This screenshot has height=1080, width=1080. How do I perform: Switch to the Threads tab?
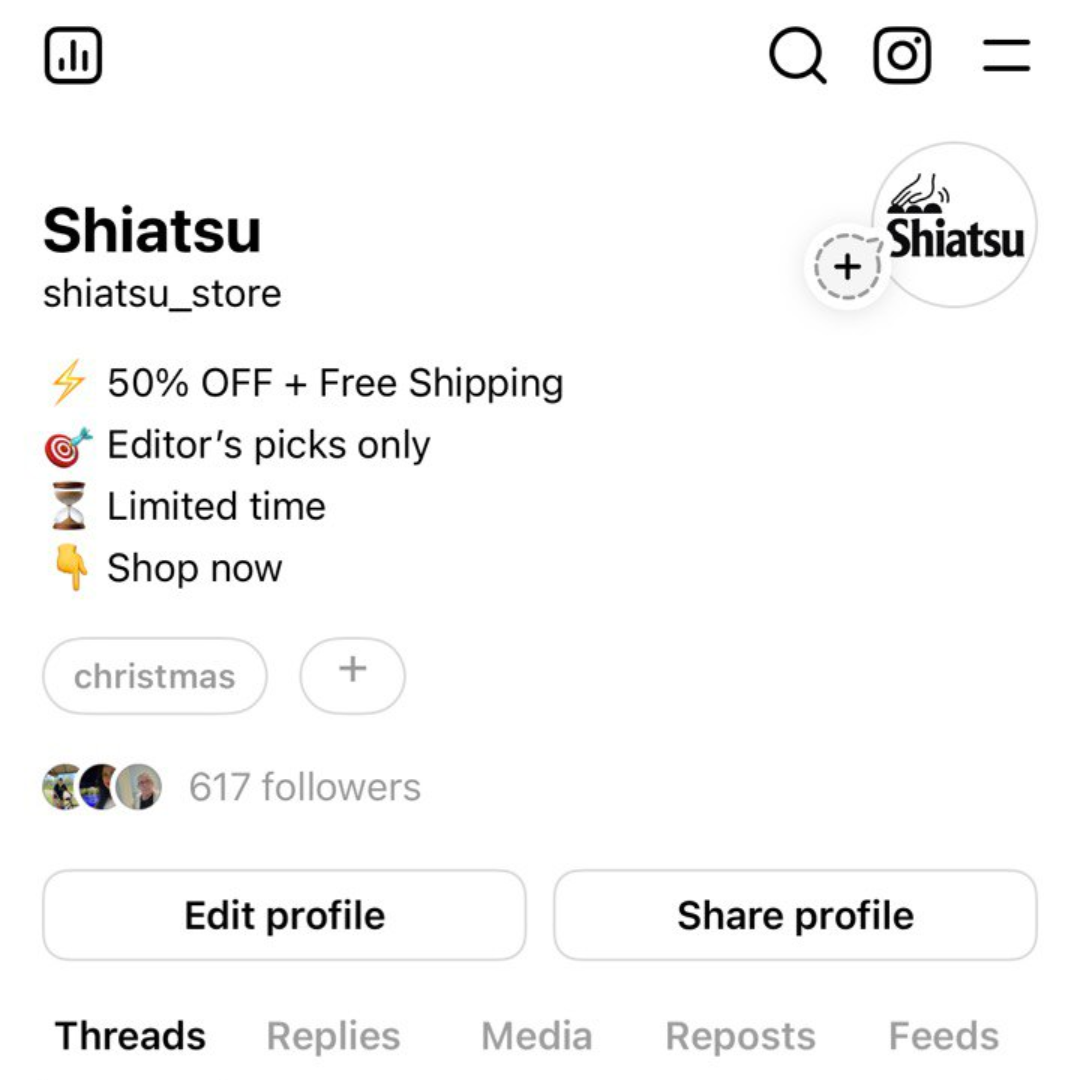(130, 1036)
